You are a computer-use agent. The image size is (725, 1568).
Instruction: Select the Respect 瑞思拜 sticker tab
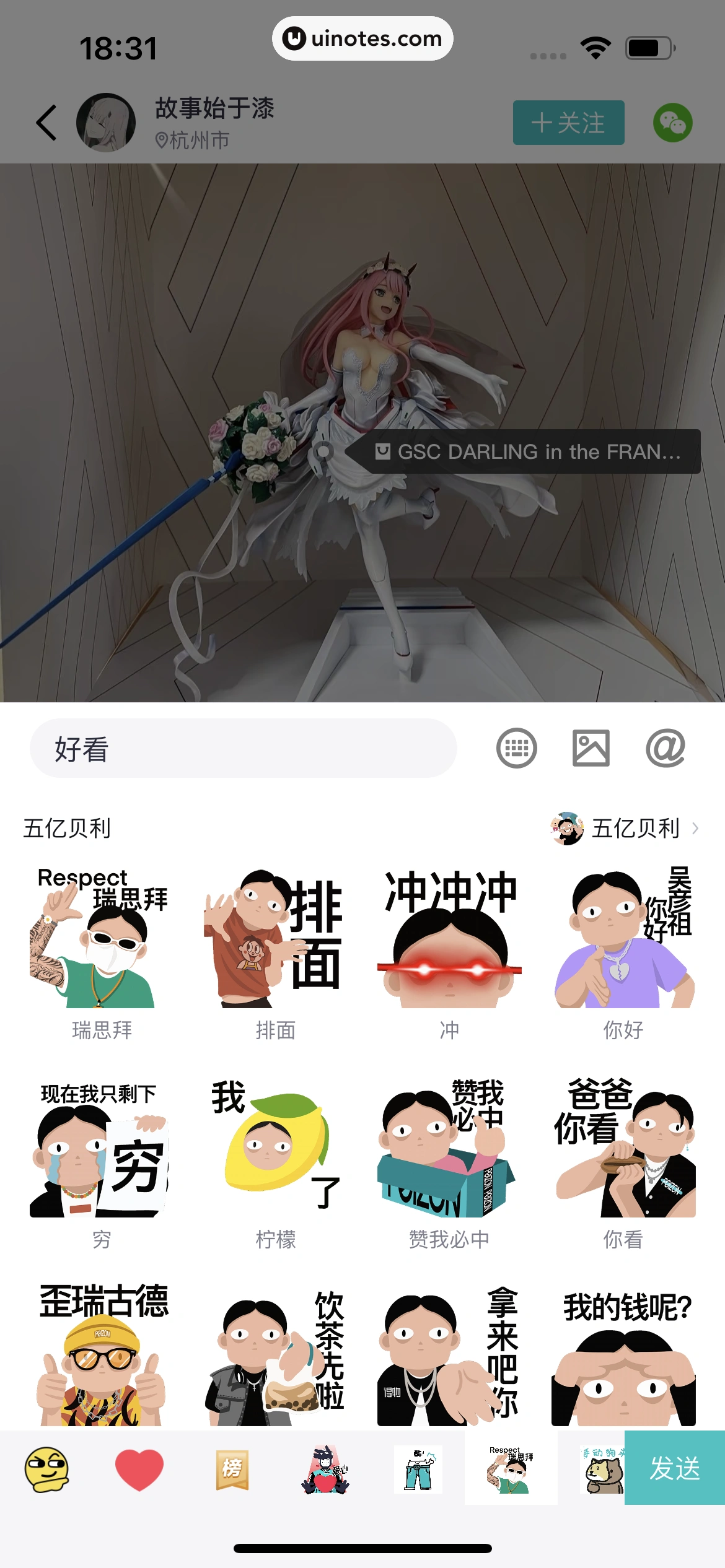[509, 1471]
